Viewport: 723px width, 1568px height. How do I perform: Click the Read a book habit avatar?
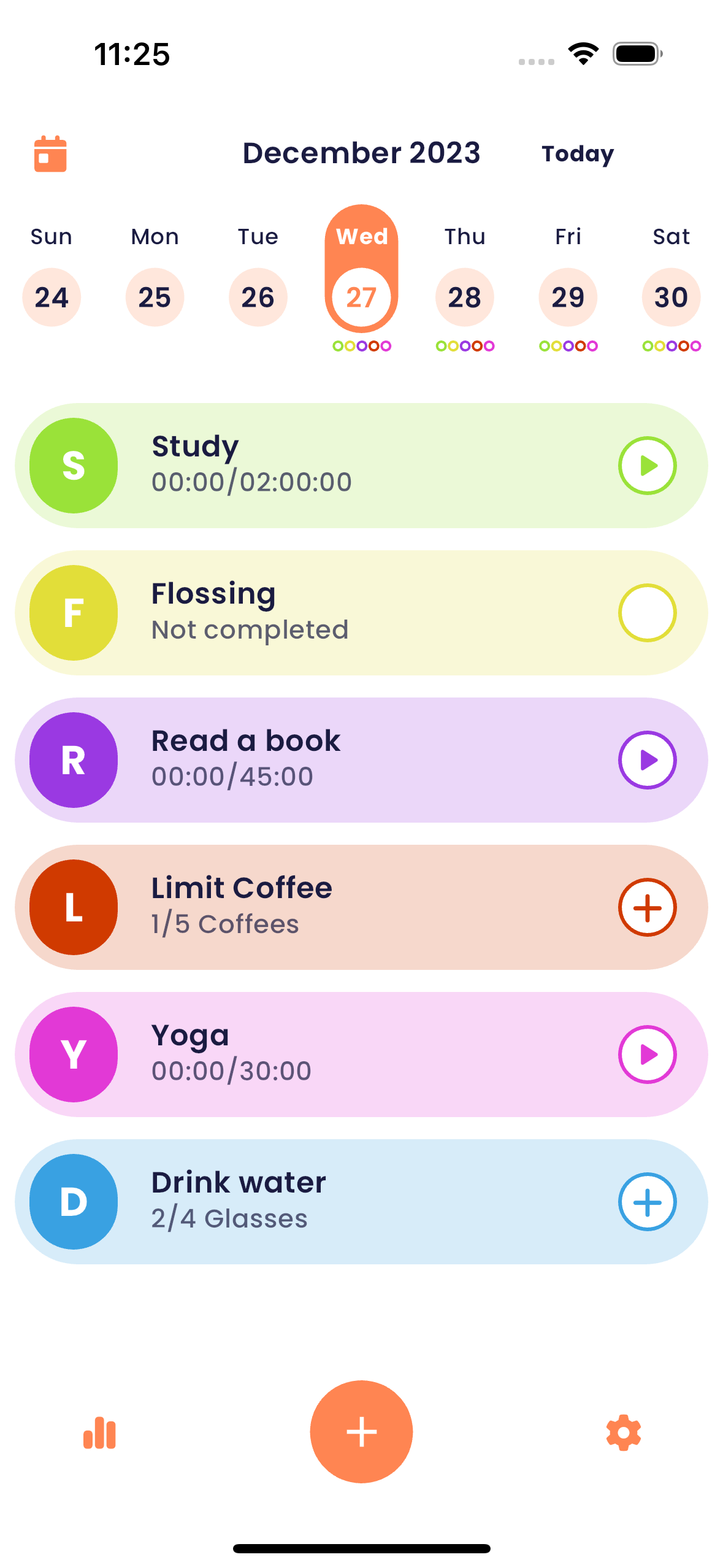click(73, 760)
